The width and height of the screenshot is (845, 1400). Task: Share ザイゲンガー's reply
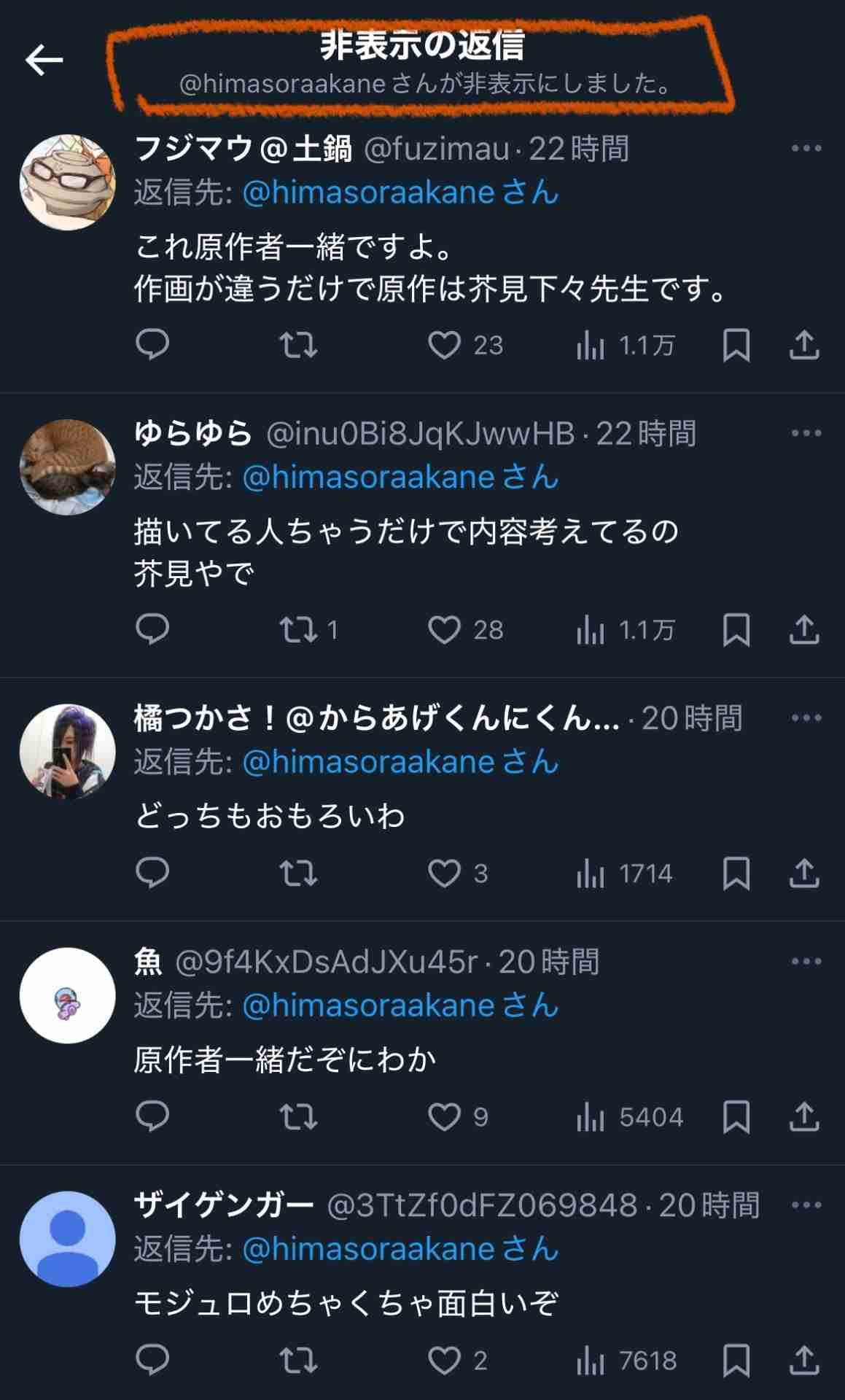pyautogui.click(x=804, y=1360)
